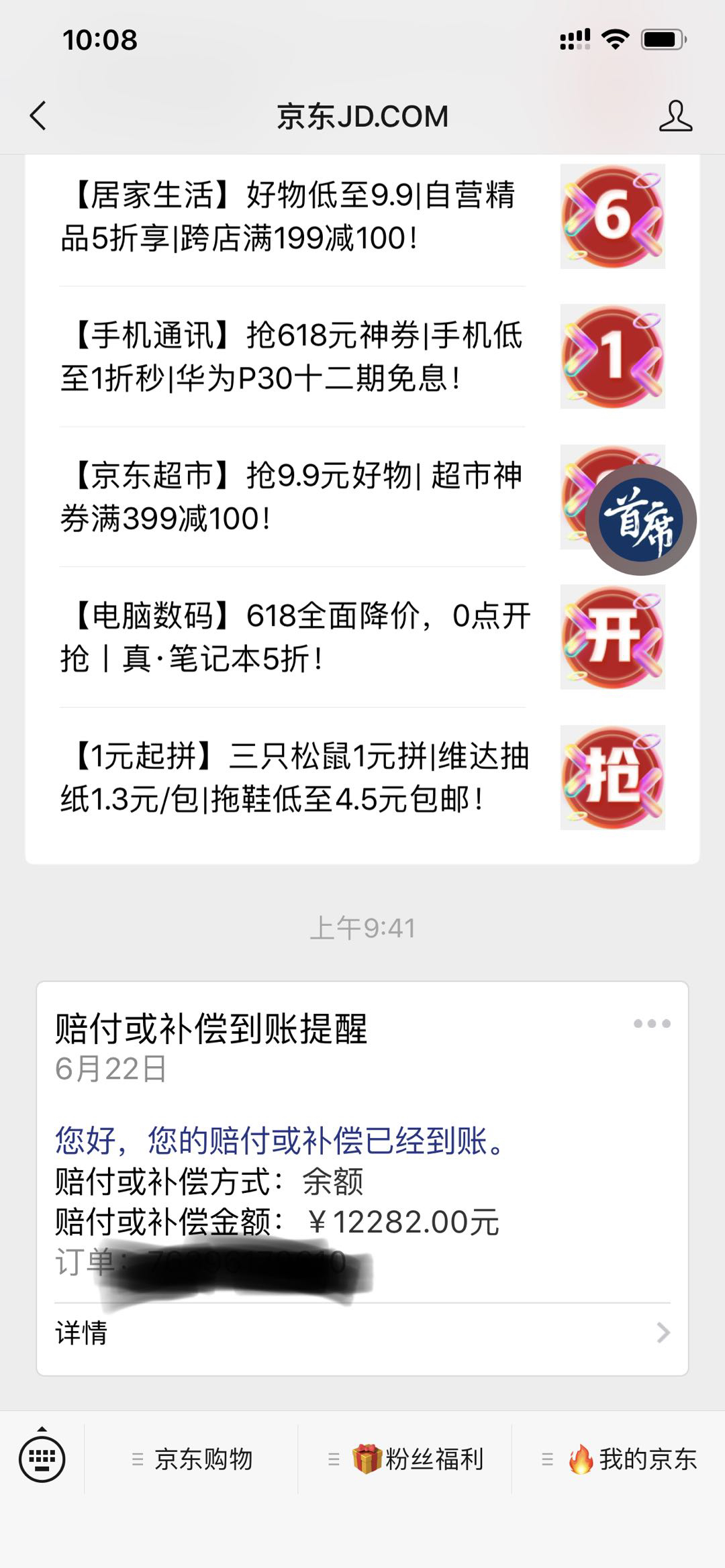Tap the chevron next to 详情
Screen dimensions: 725x1568
point(661,1330)
